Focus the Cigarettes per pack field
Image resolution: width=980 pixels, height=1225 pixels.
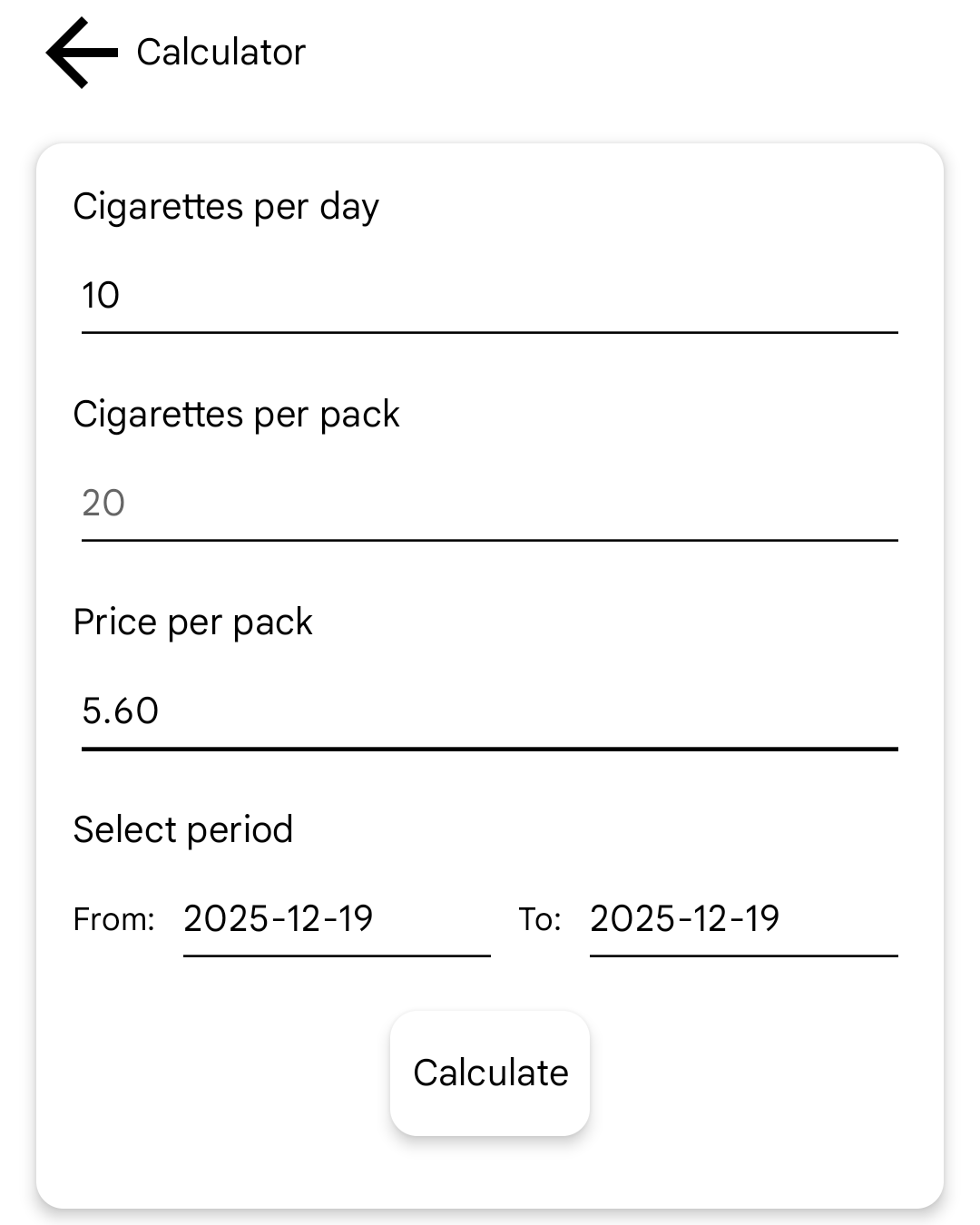[490, 504]
